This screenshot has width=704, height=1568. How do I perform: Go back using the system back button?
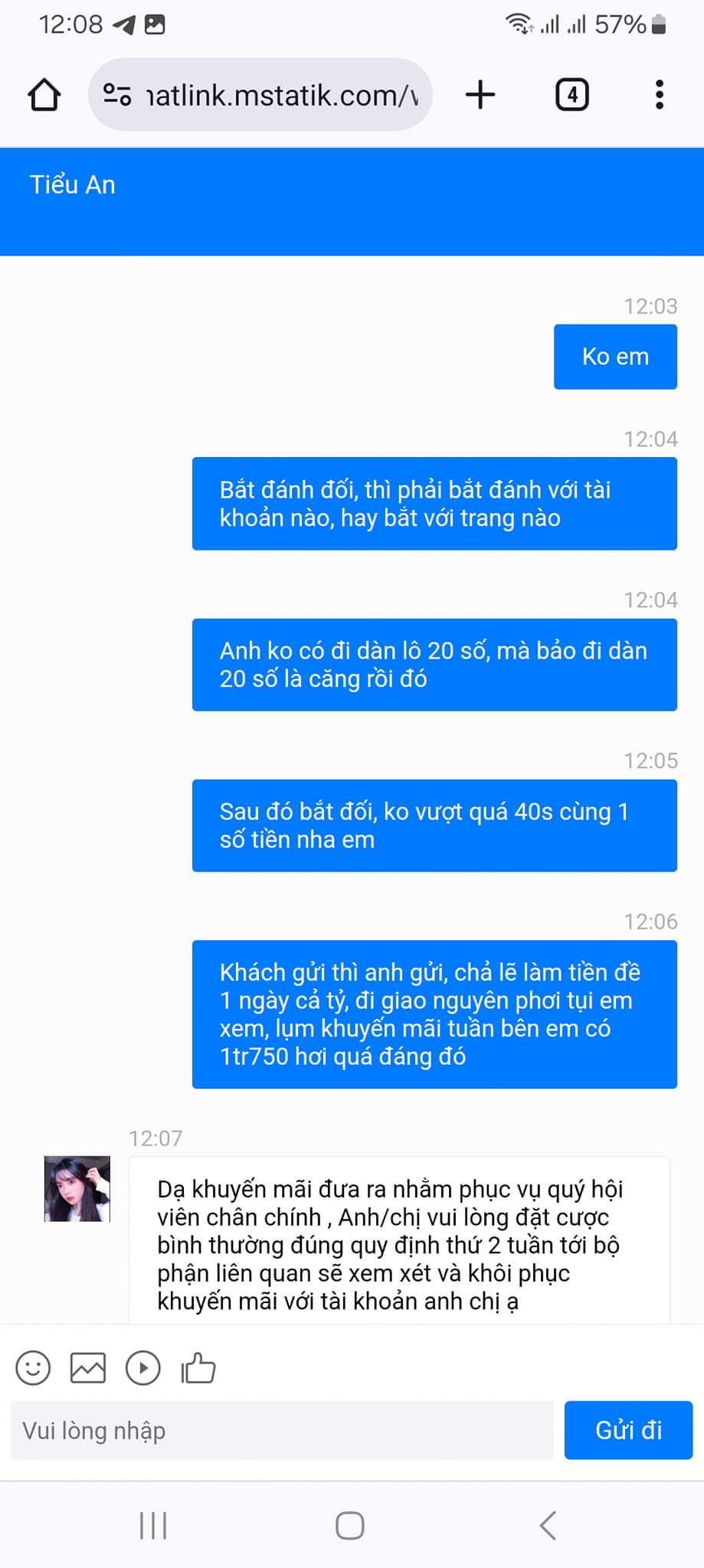(548, 1525)
